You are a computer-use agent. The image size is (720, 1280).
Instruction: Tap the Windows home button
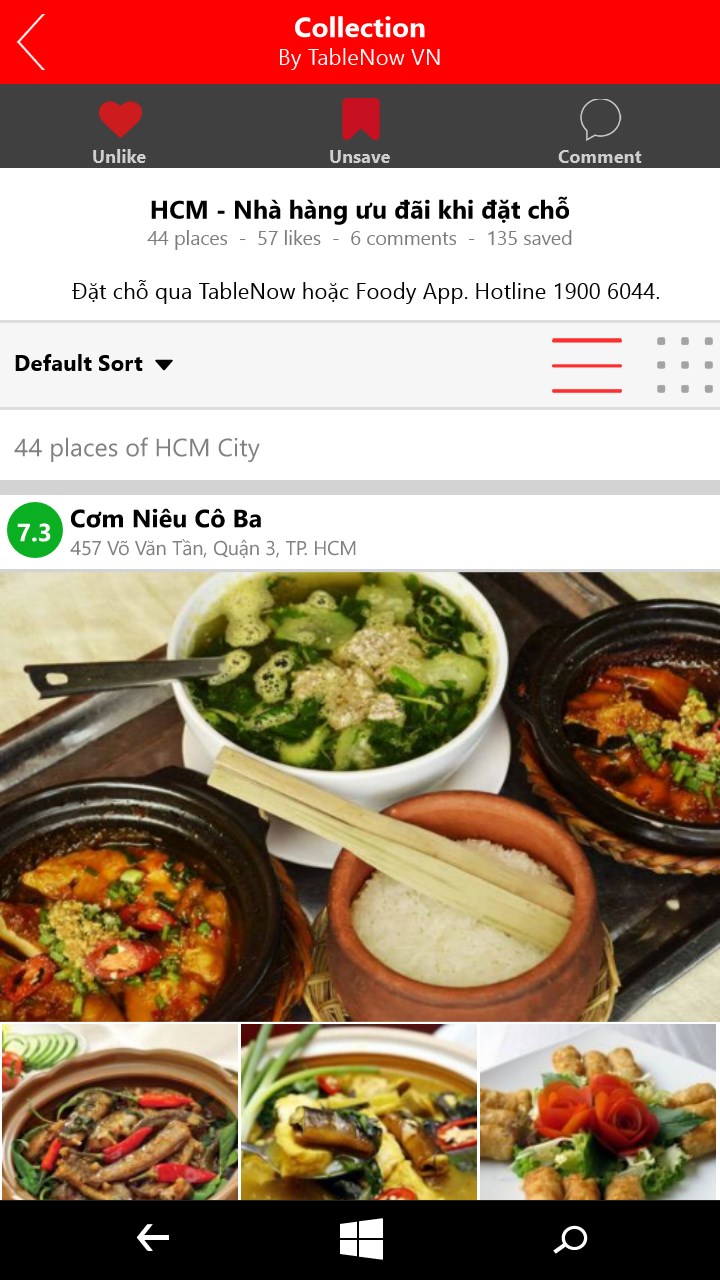coord(361,1240)
